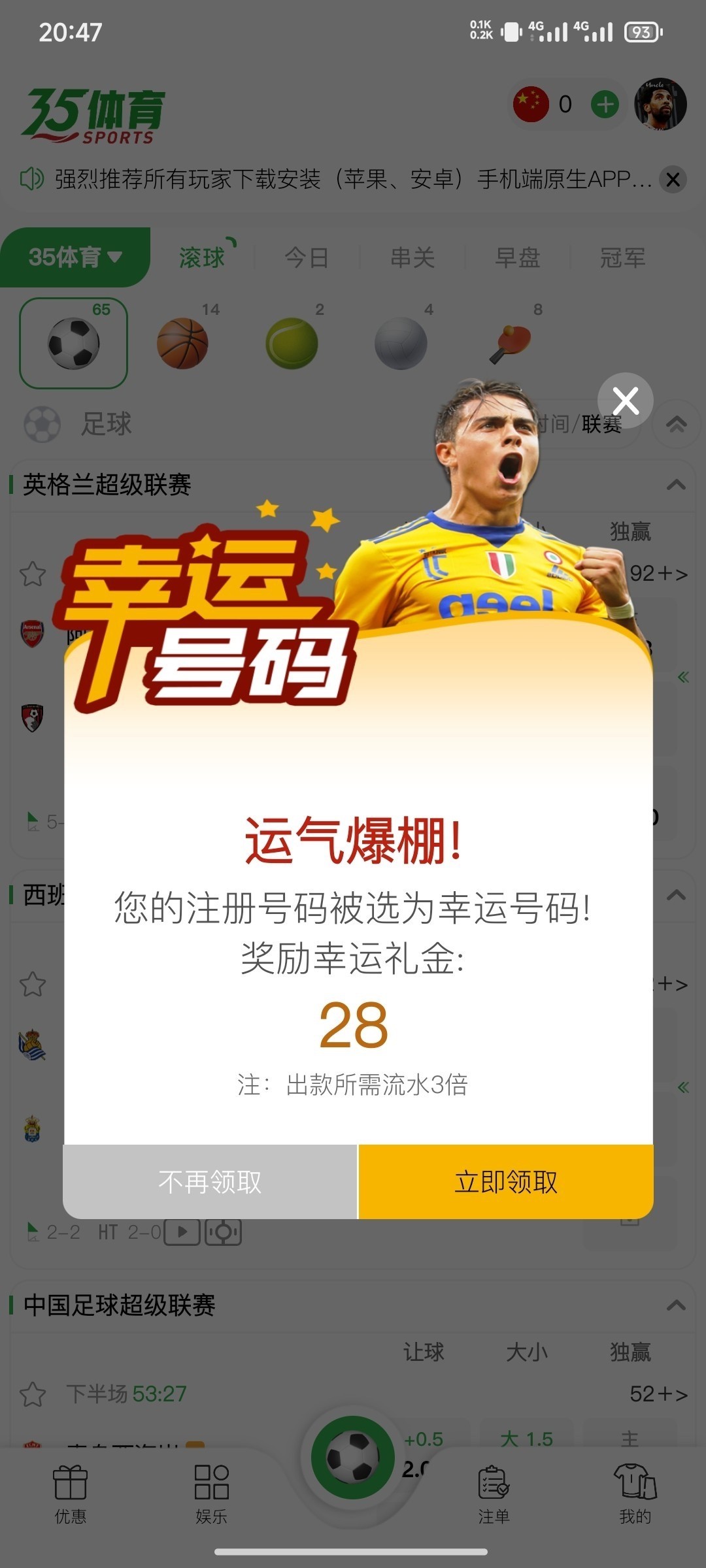Switch to the 冠军 tab
The height and width of the screenshot is (1568, 706).
click(623, 257)
